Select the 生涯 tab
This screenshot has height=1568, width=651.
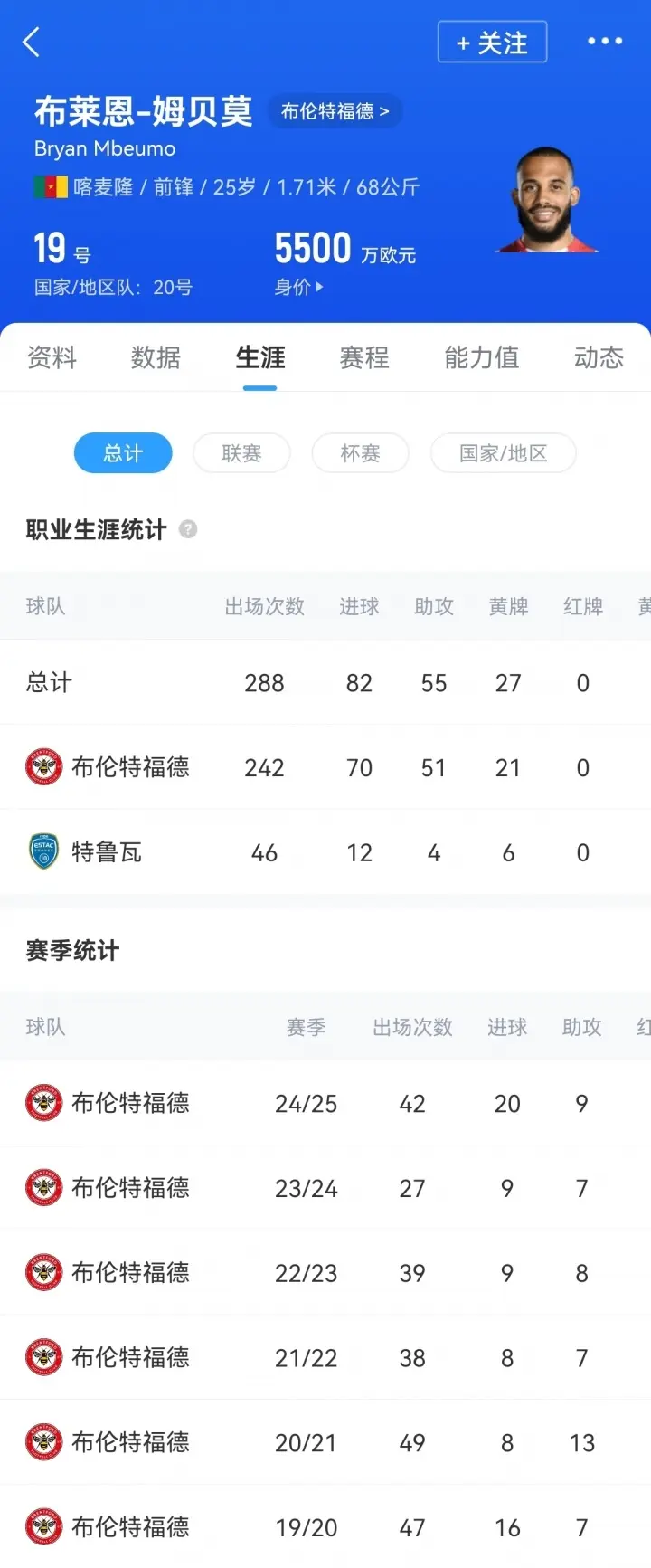click(259, 357)
